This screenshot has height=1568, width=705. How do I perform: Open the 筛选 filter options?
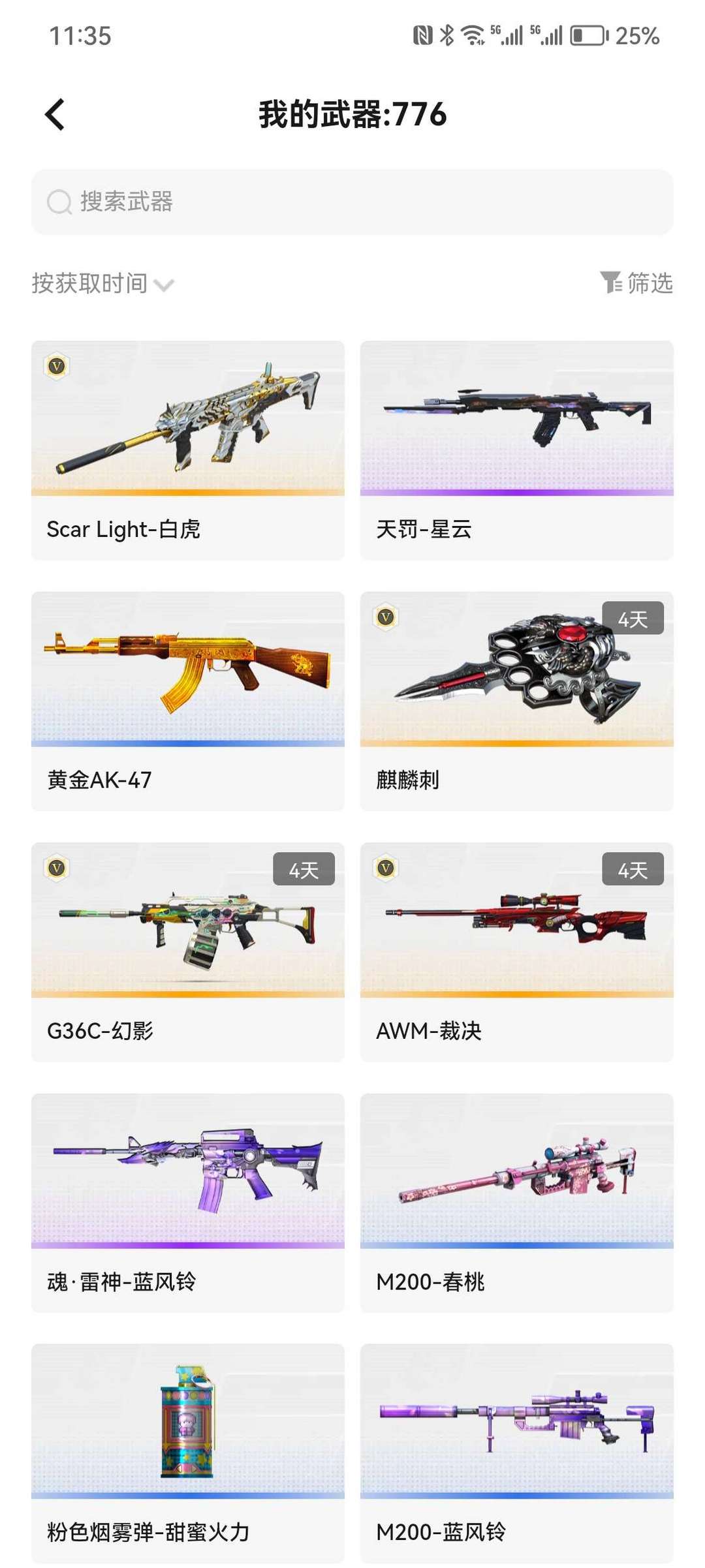pos(636,283)
